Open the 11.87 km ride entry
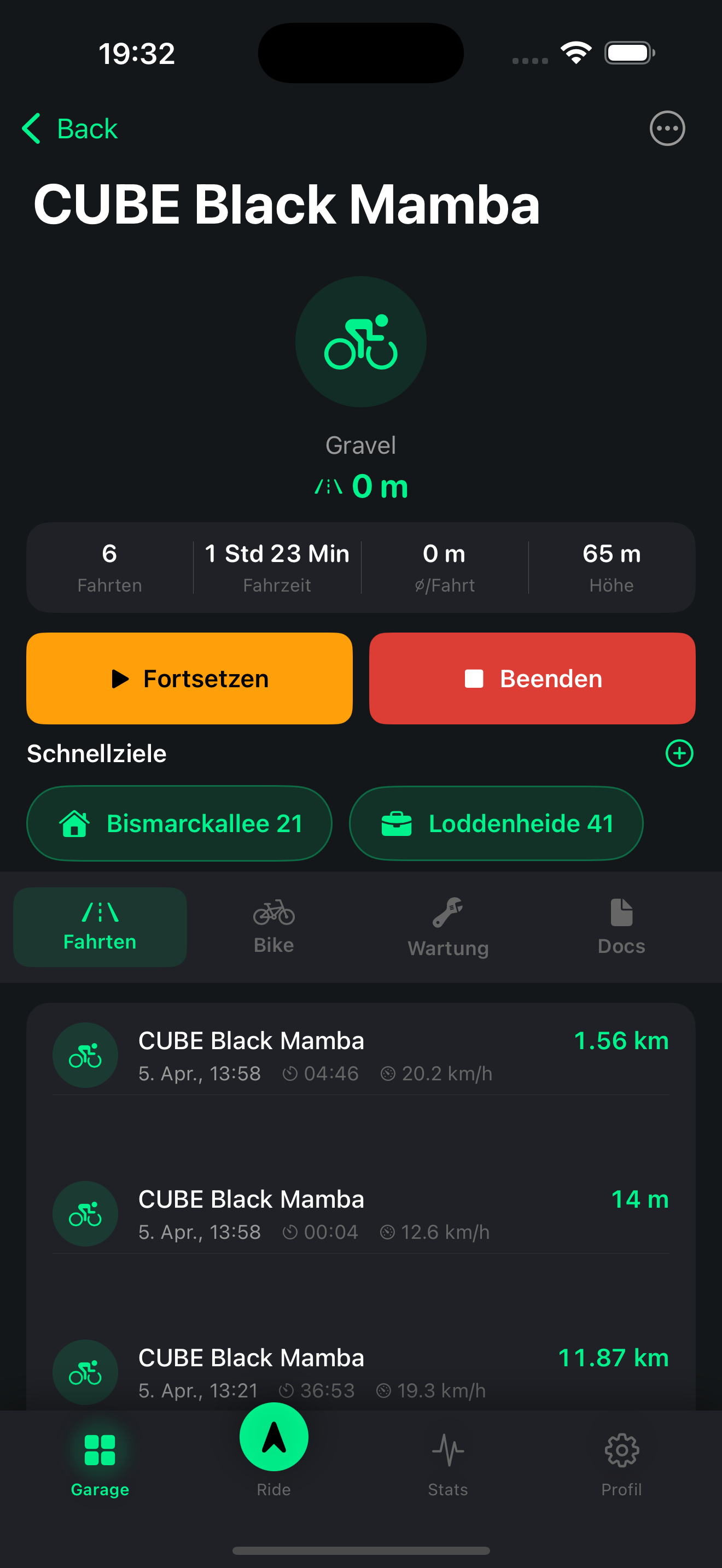Image resolution: width=722 pixels, height=1568 pixels. tap(360, 1372)
